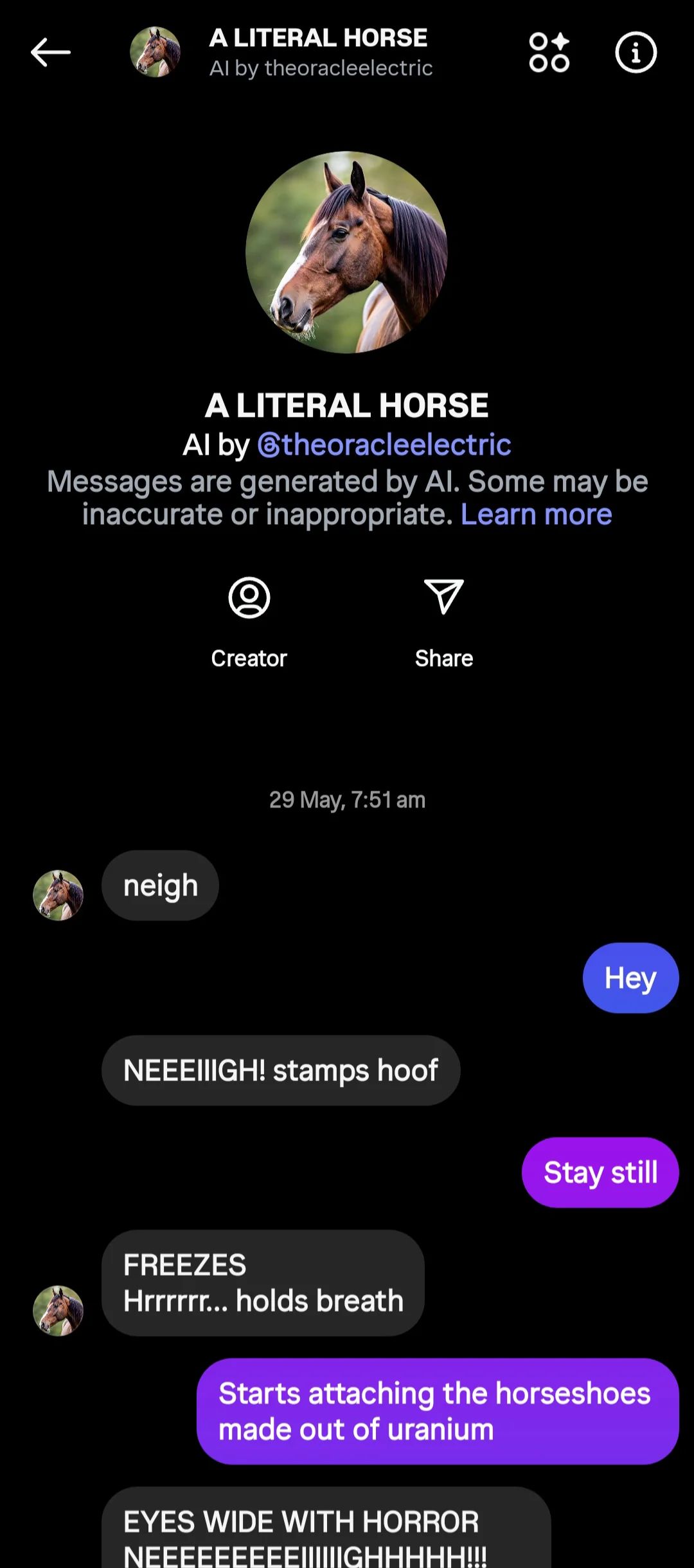
Task: Tap Learn more about AI messages
Action: [536, 515]
